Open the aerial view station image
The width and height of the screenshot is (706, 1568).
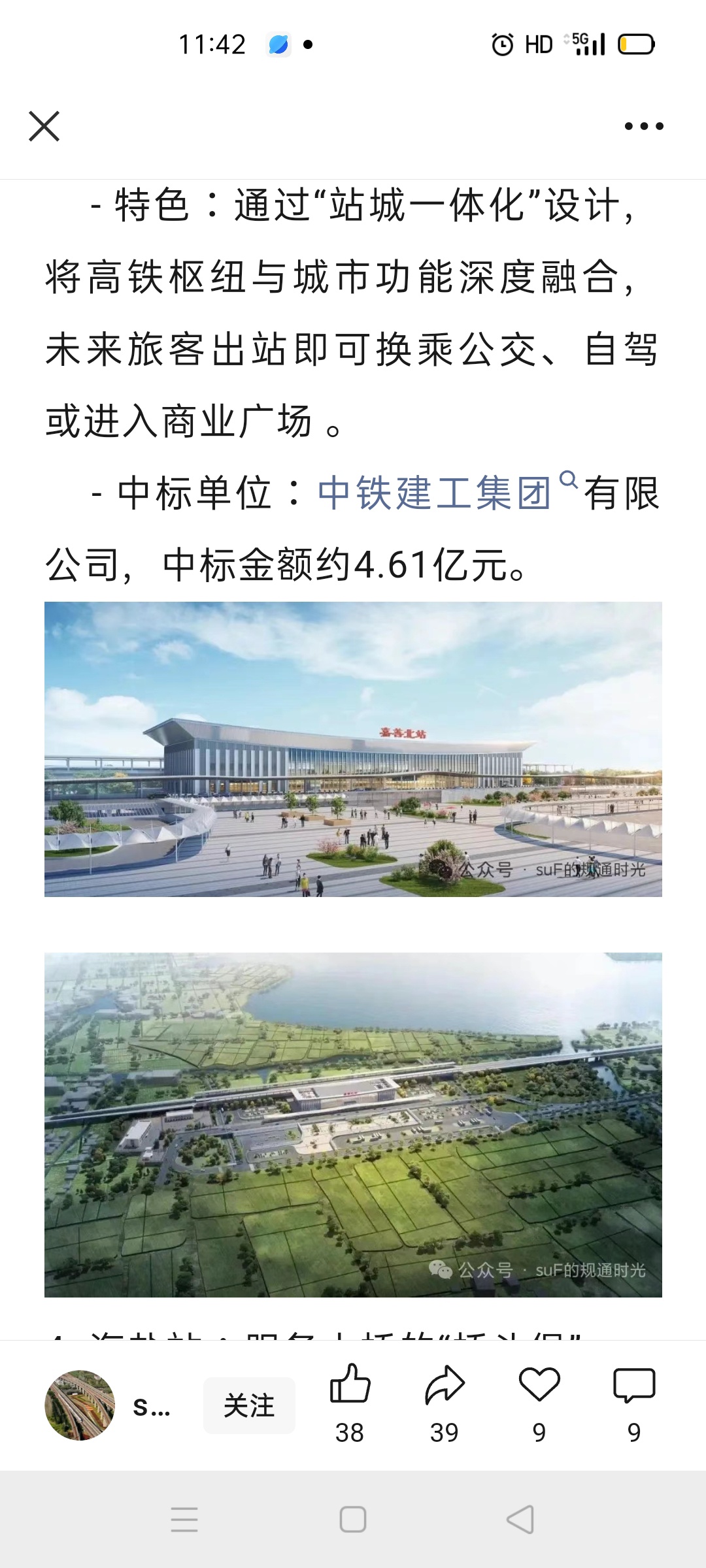click(353, 1124)
